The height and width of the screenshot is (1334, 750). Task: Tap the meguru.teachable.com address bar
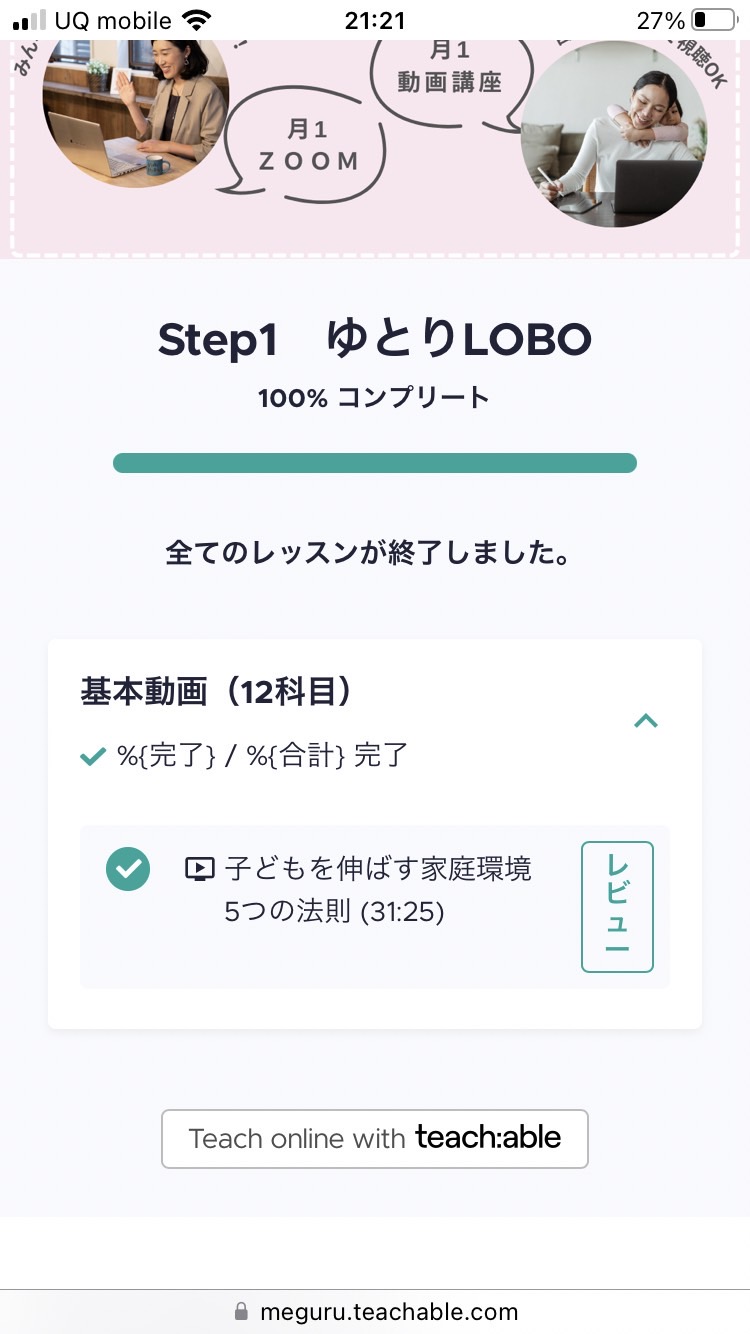coord(375,1312)
